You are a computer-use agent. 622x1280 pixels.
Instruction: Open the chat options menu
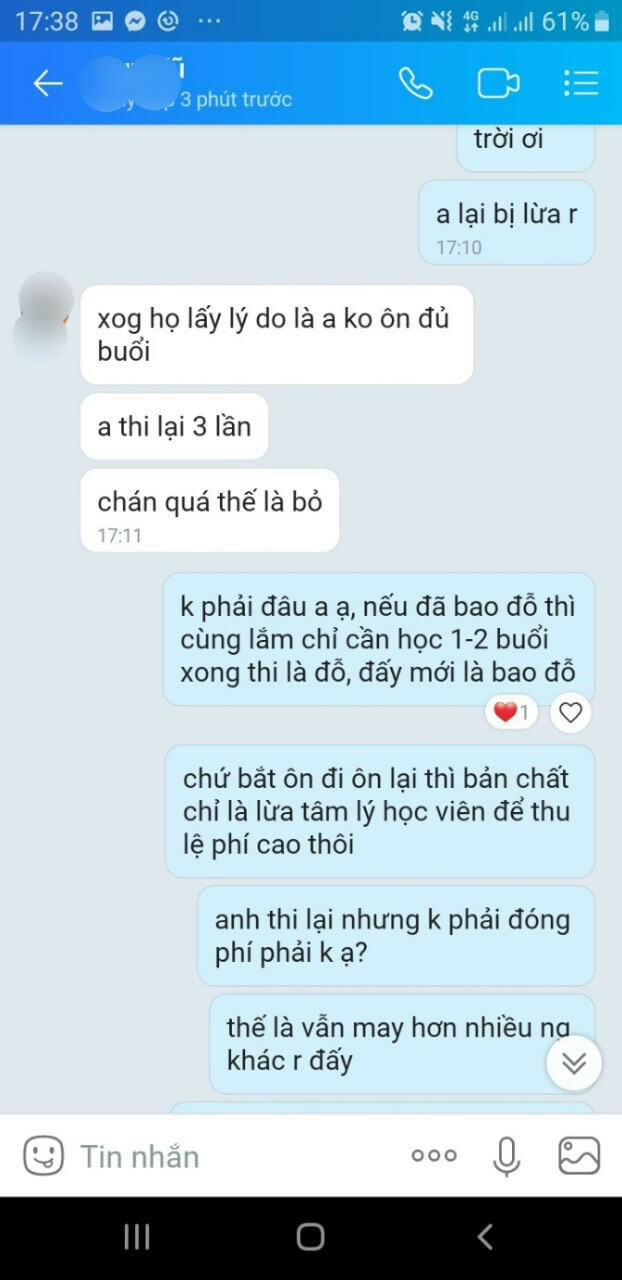click(580, 84)
